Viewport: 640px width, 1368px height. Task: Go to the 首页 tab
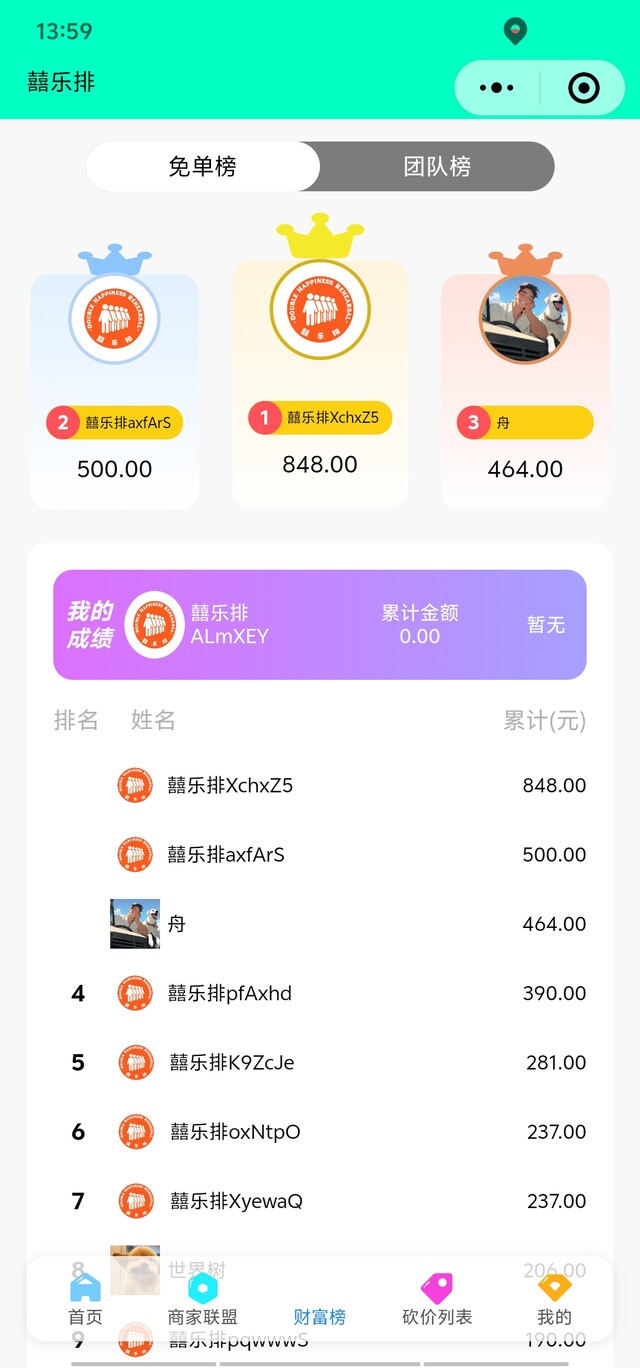pos(85,1300)
